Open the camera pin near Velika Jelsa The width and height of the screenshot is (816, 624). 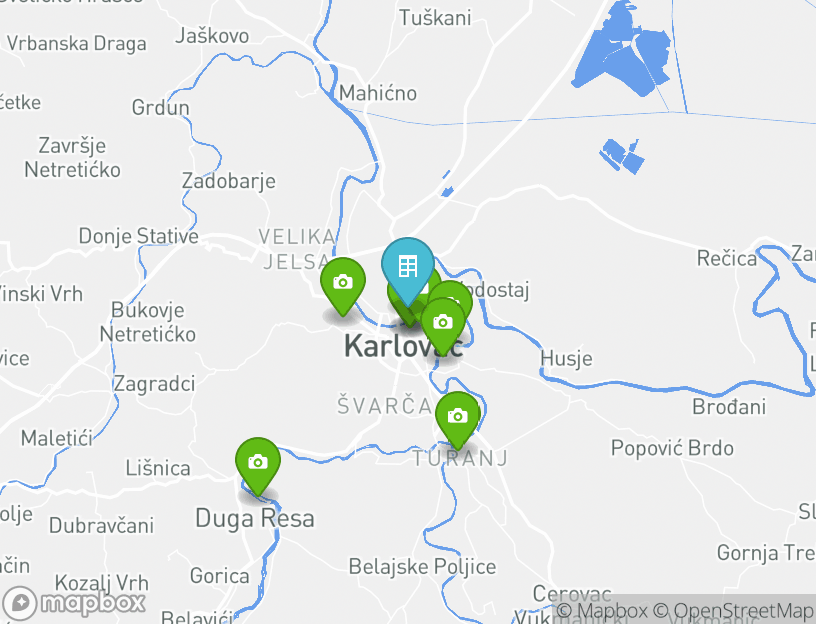click(x=343, y=282)
